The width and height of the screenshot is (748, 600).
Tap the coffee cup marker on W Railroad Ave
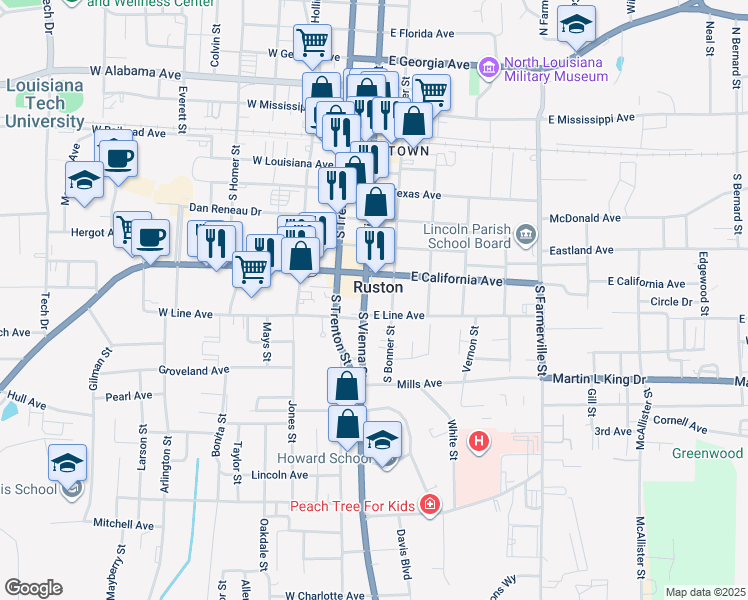[x=119, y=159]
